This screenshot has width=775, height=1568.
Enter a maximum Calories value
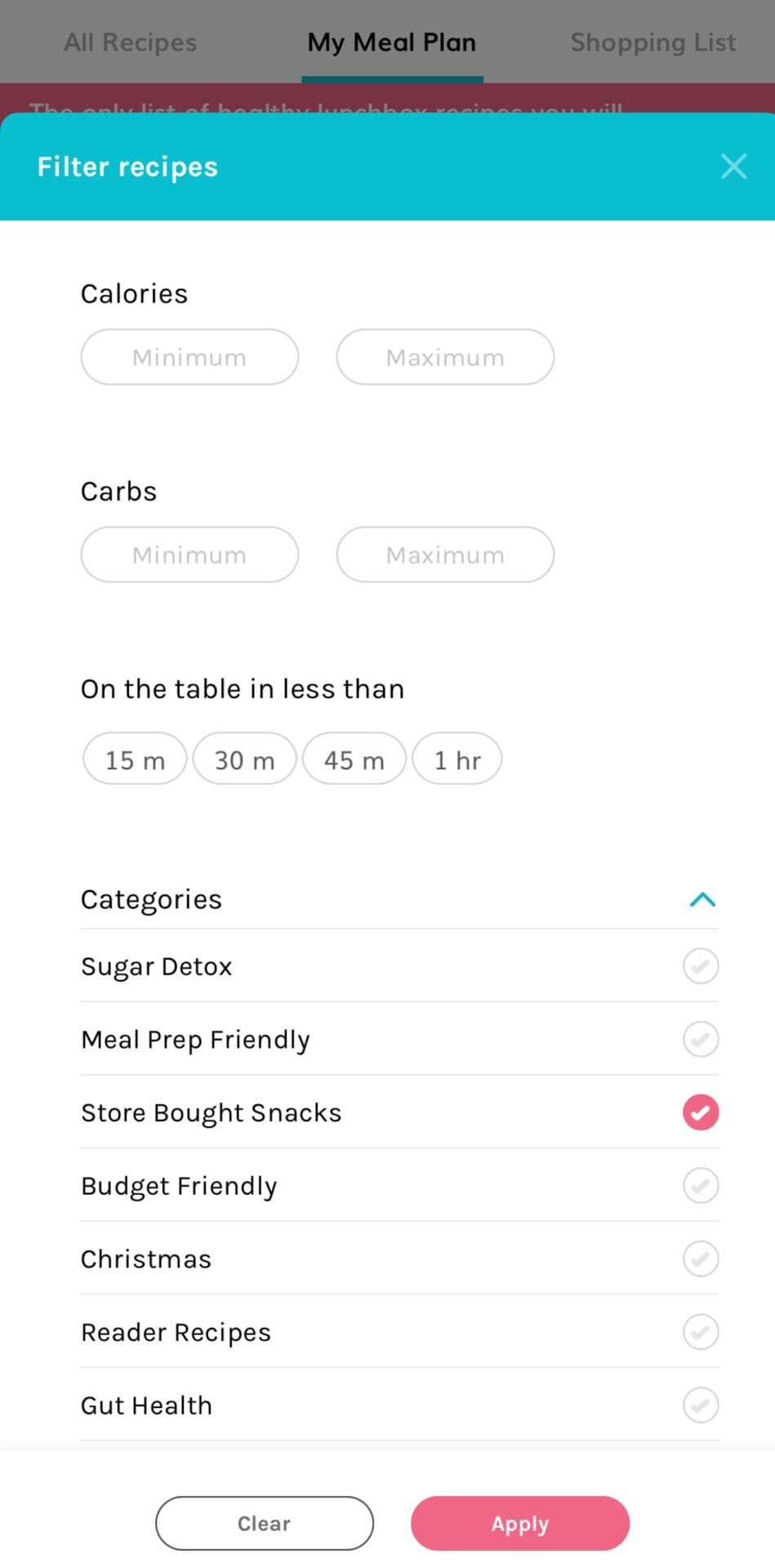[x=445, y=357]
